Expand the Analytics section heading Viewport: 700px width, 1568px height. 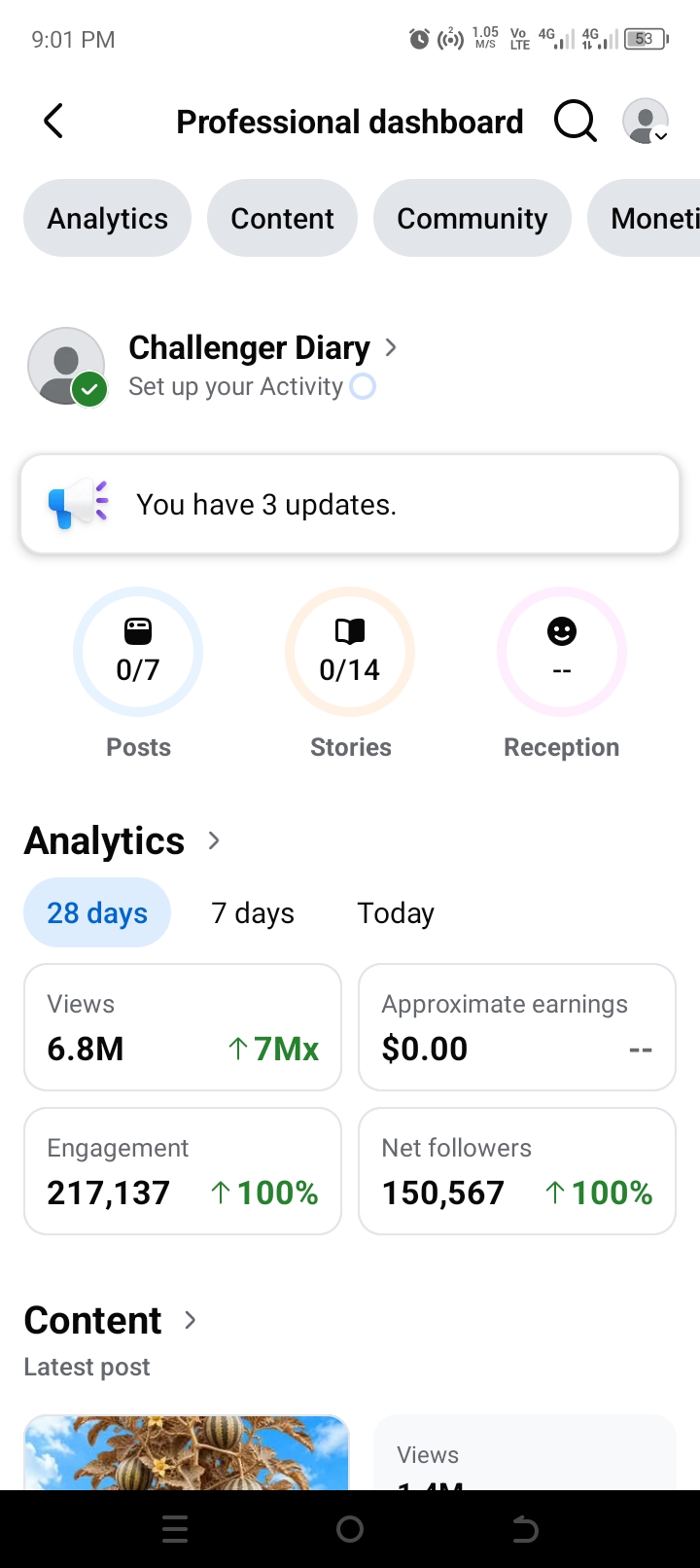(x=122, y=840)
